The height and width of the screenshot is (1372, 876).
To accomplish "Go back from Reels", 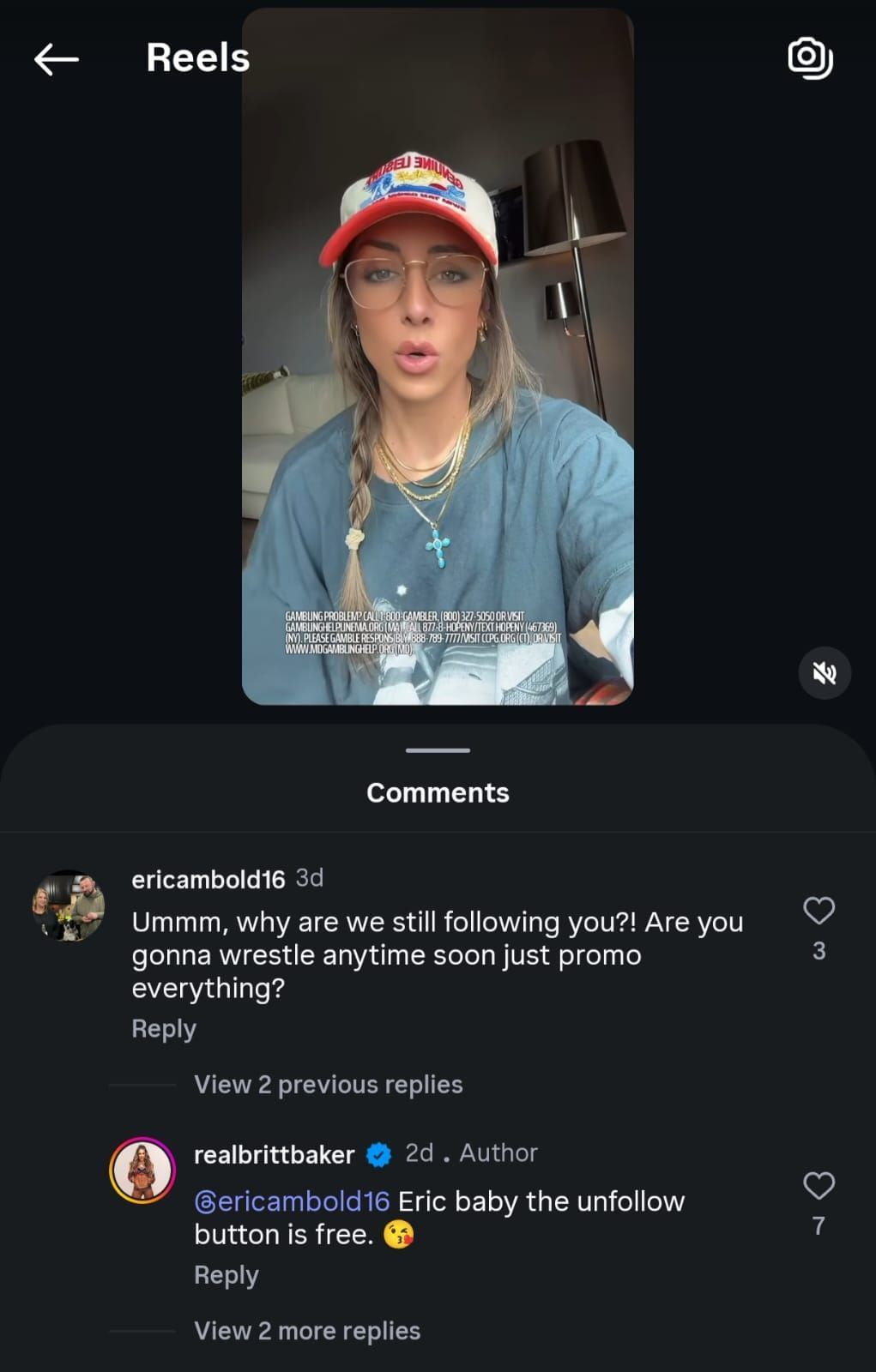I will point(57,59).
